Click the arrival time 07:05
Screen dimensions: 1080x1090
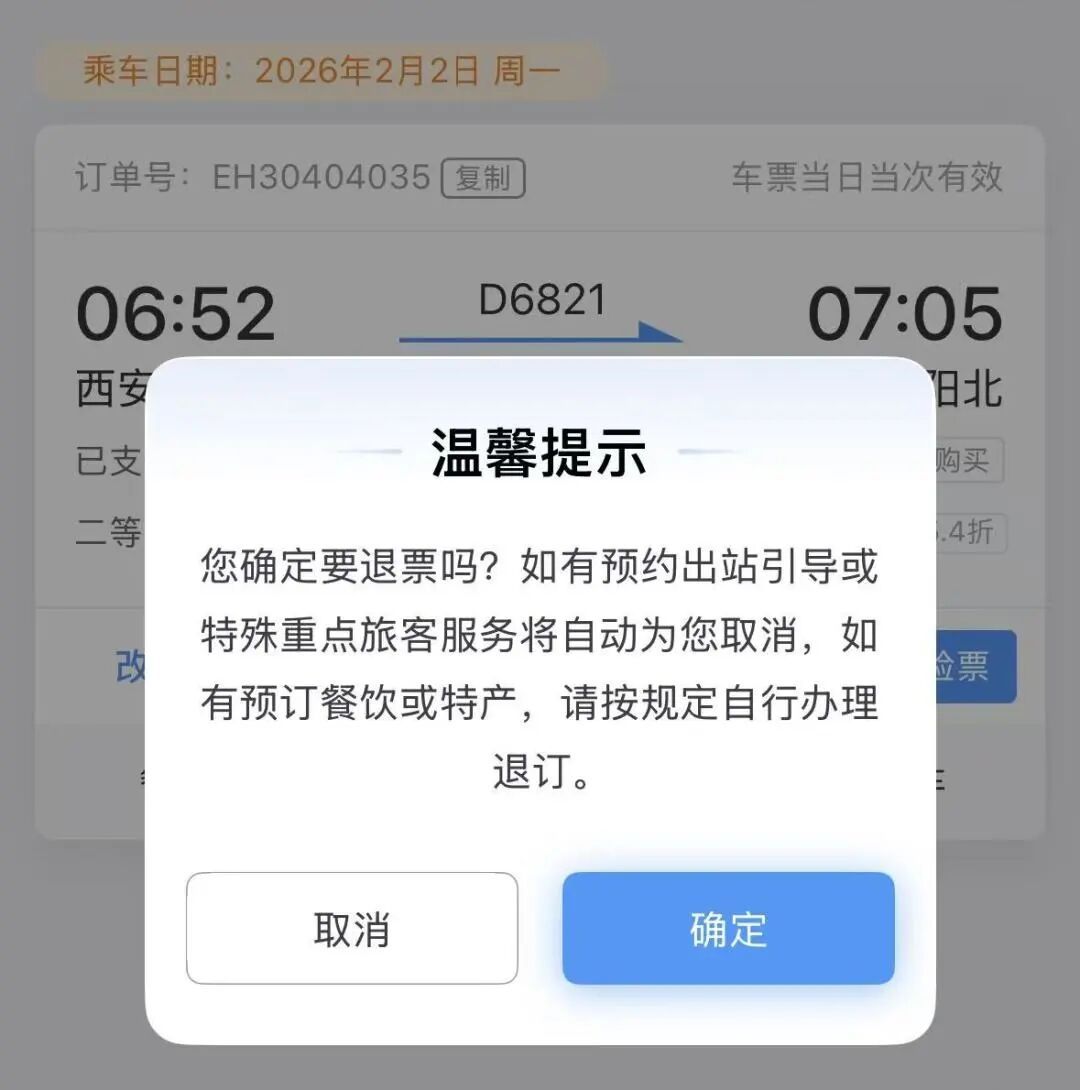(903, 315)
